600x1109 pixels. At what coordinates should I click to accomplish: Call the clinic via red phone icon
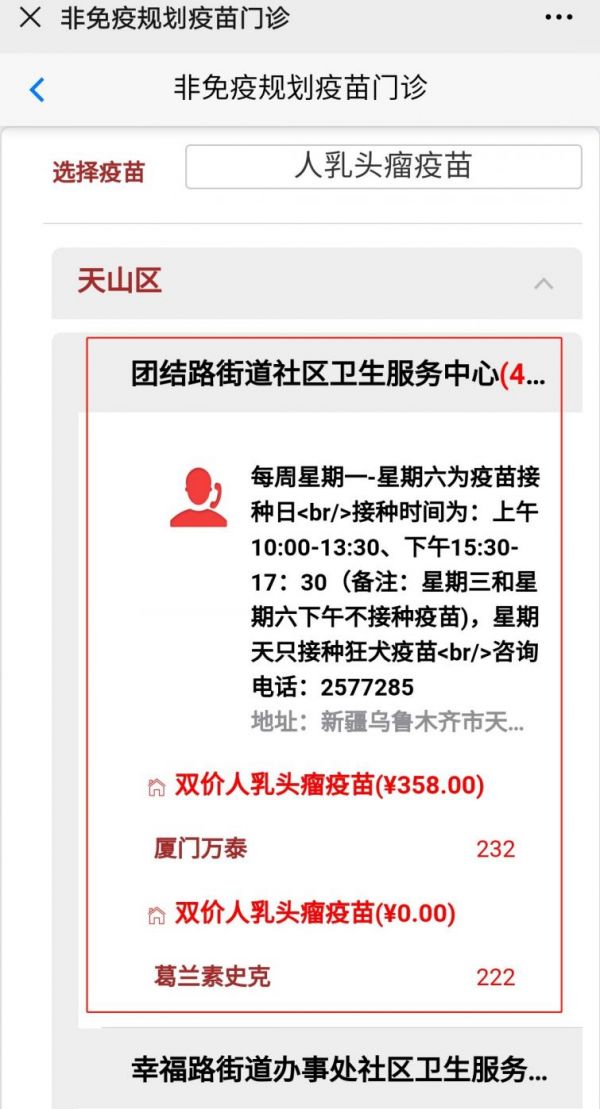click(198, 497)
